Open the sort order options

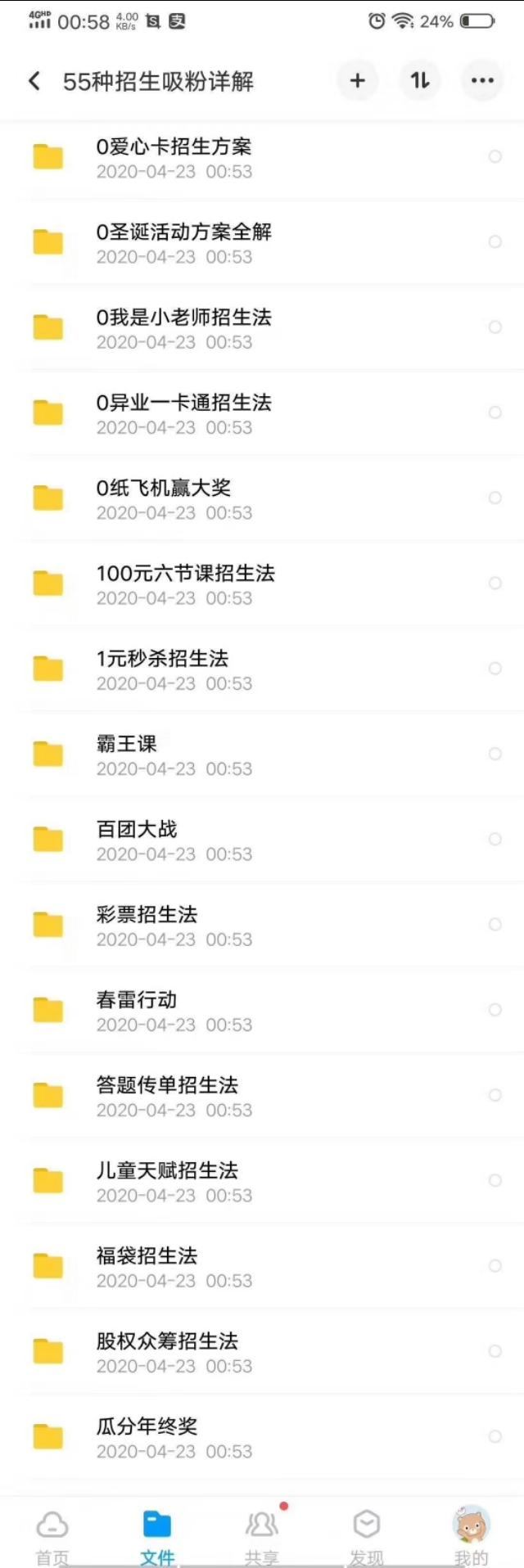pyautogui.click(x=420, y=80)
